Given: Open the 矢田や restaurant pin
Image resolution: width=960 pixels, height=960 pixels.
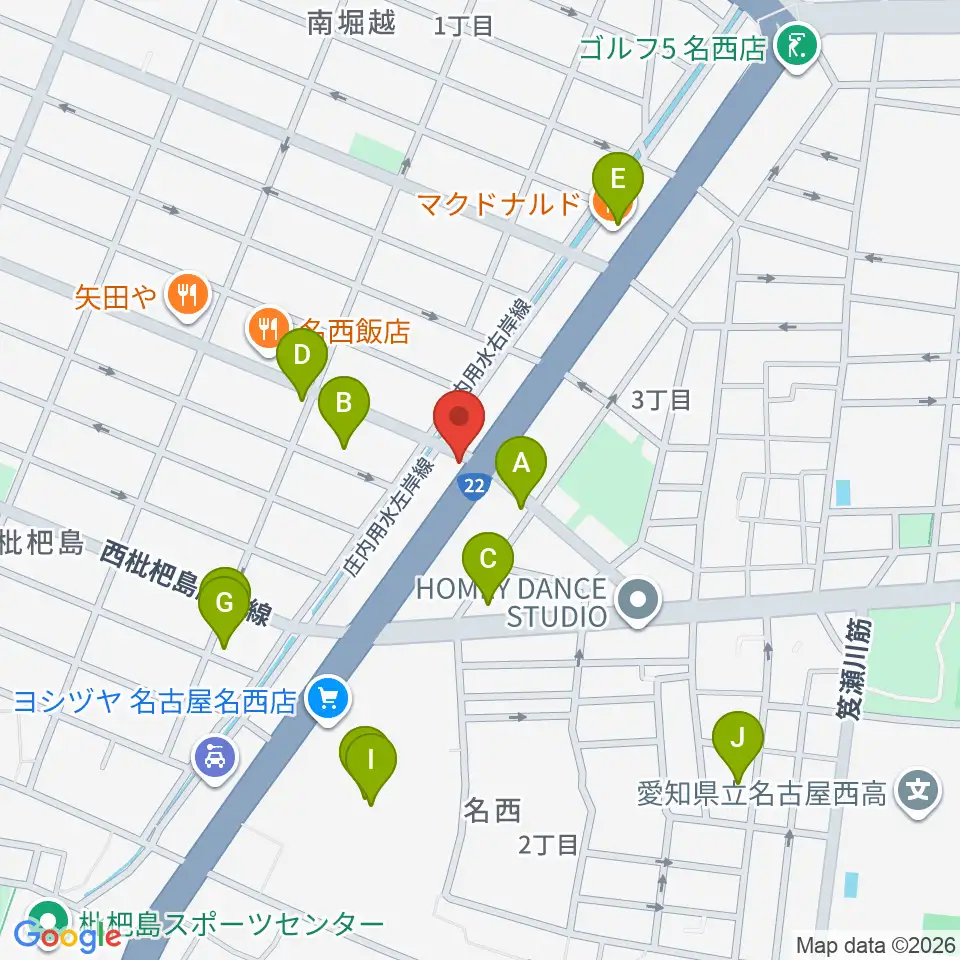Looking at the screenshot, I should click(188, 296).
